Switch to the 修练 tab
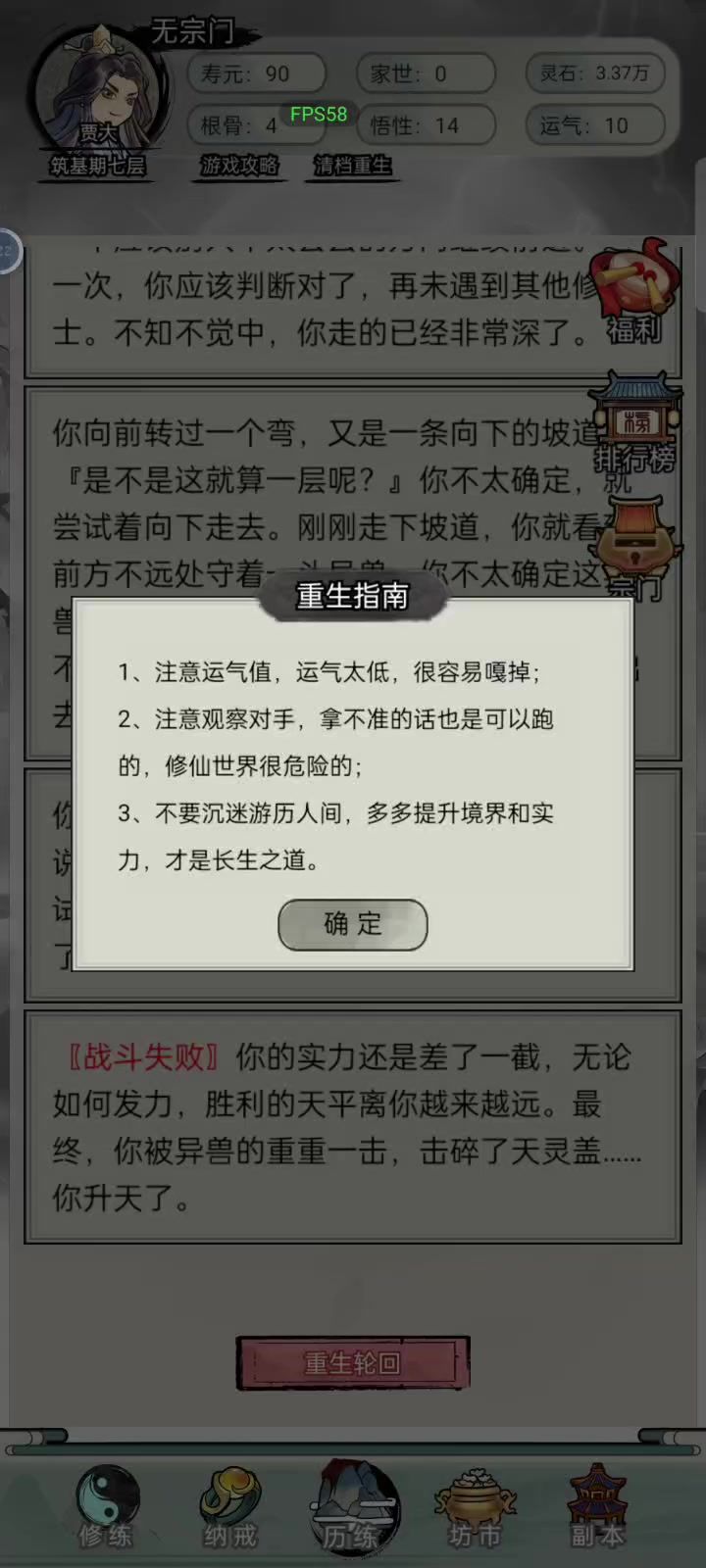 106,1506
